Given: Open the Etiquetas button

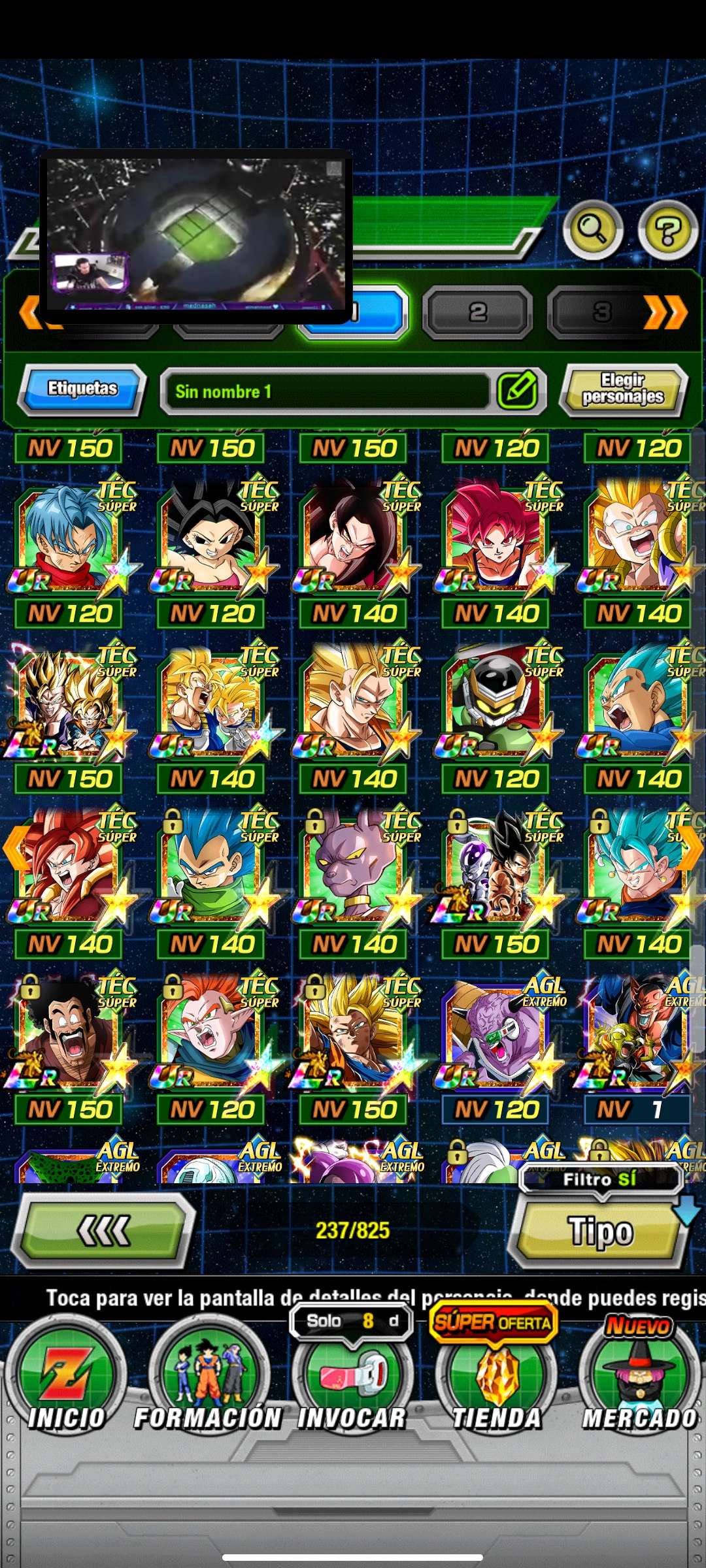Looking at the screenshot, I should pyautogui.click(x=82, y=389).
